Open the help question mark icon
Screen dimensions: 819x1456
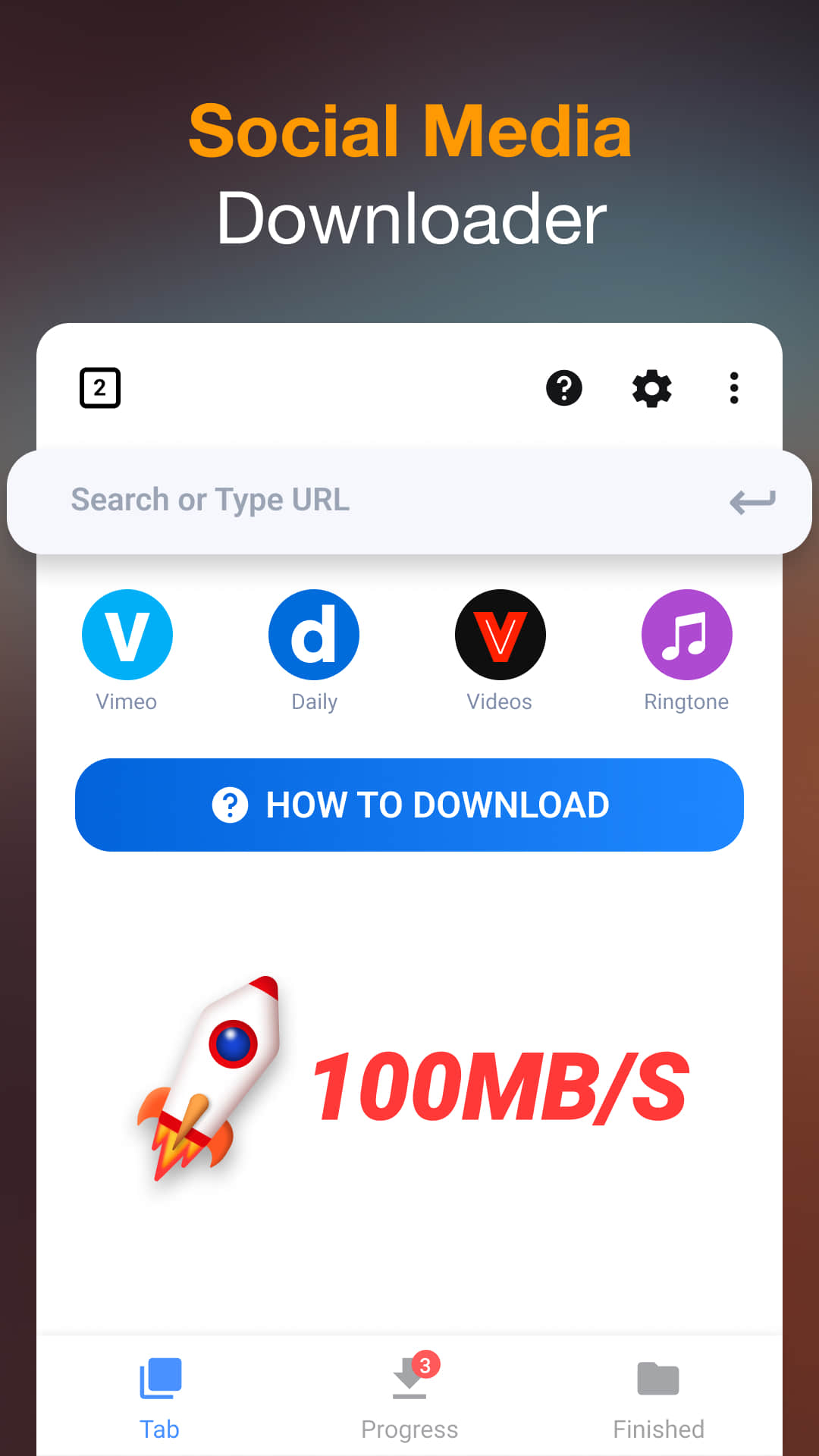coord(563,388)
